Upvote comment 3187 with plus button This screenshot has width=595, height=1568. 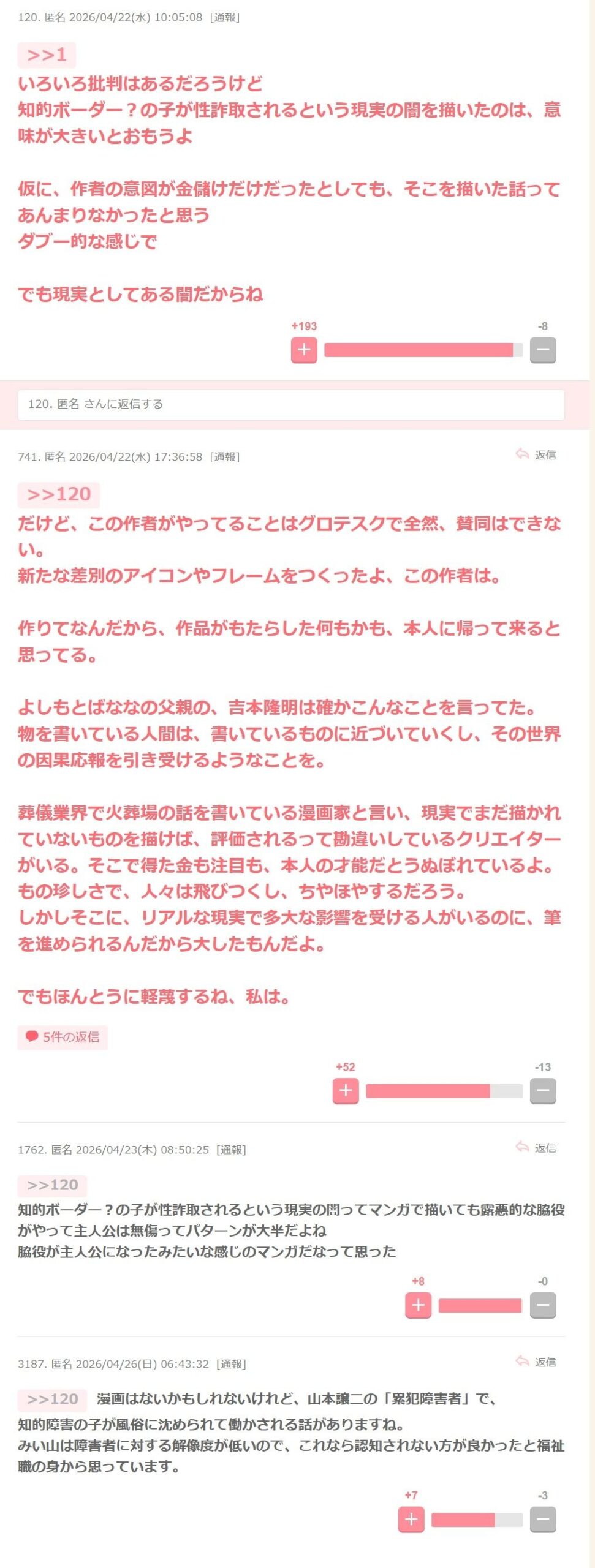click(411, 1519)
